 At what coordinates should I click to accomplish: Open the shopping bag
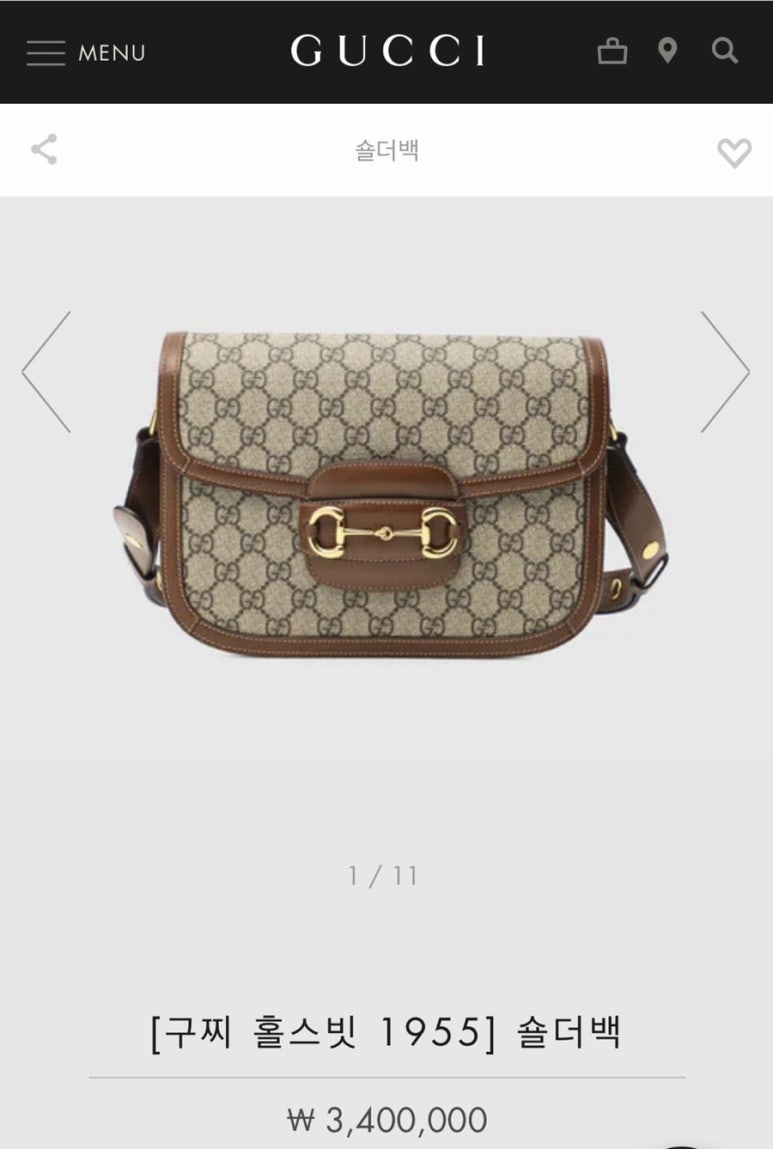[612, 51]
